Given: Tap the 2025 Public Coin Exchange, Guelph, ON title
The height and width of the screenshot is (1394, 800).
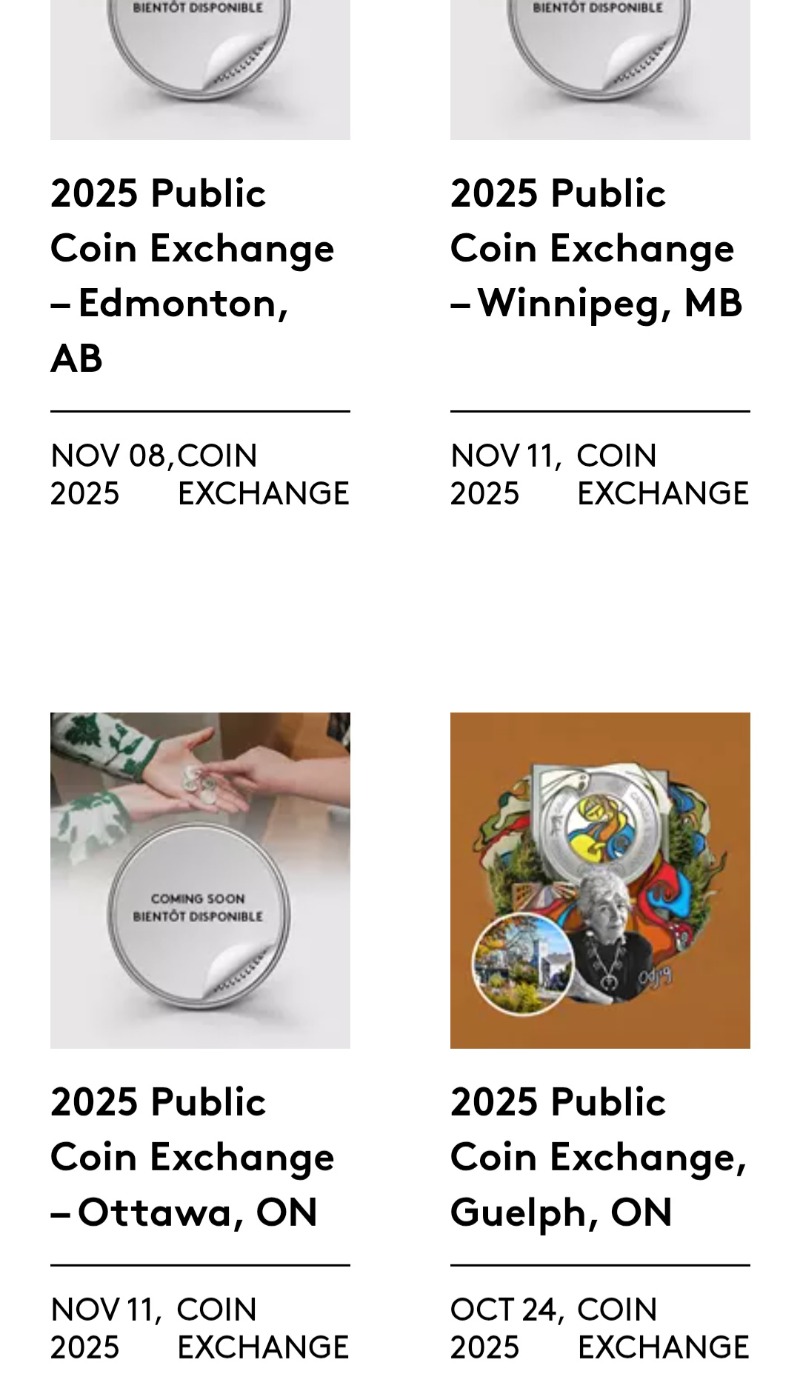Looking at the screenshot, I should click(x=598, y=1157).
